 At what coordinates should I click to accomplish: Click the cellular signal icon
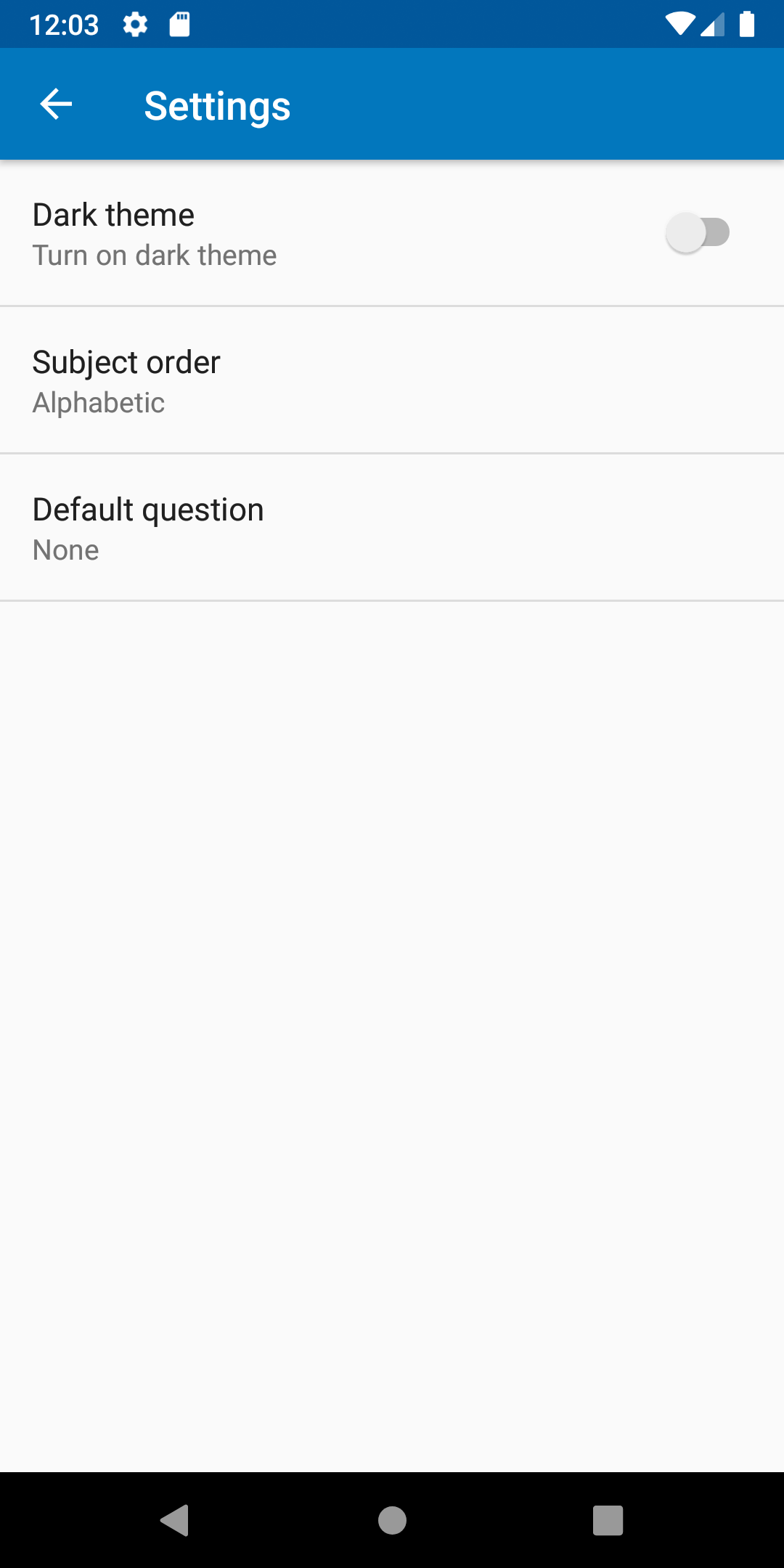click(711, 24)
